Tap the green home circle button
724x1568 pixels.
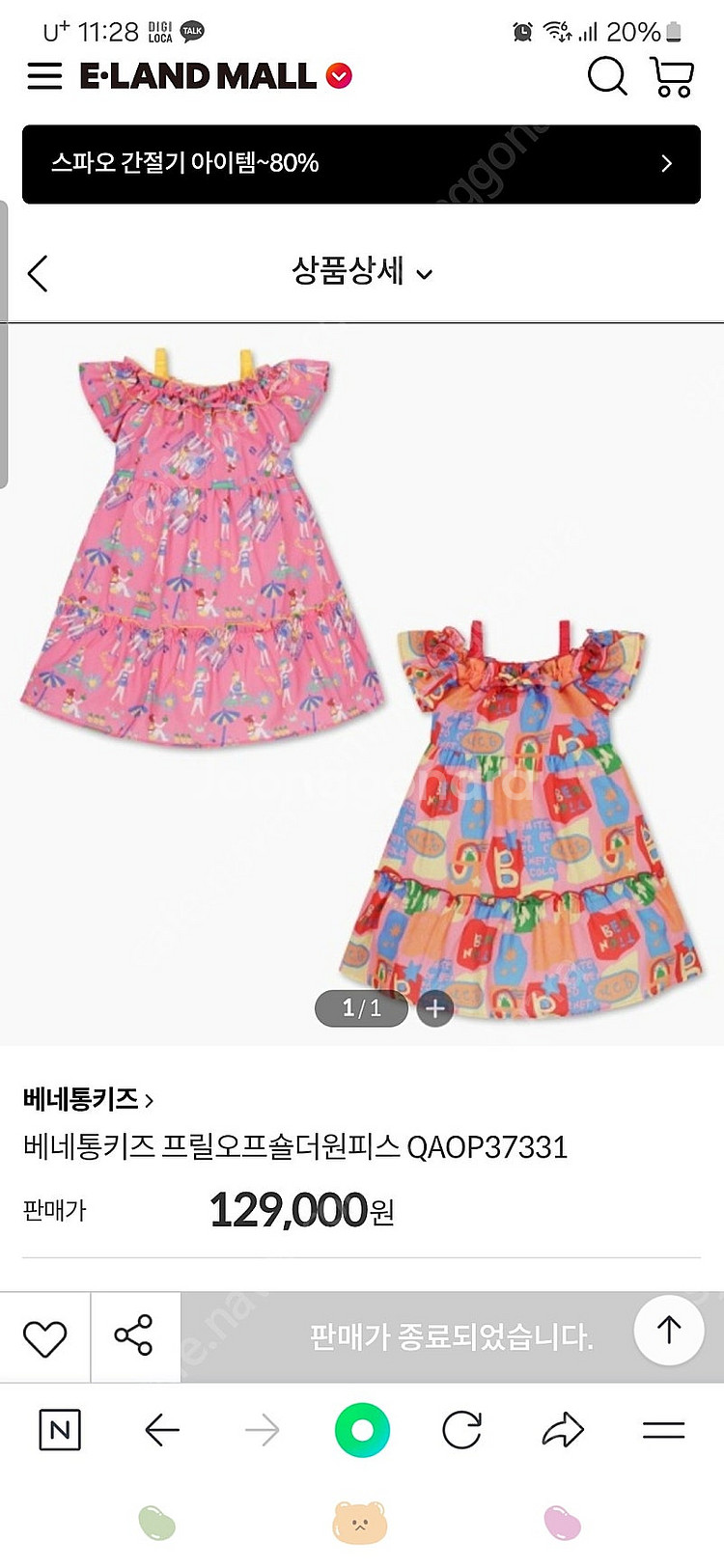[362, 1430]
